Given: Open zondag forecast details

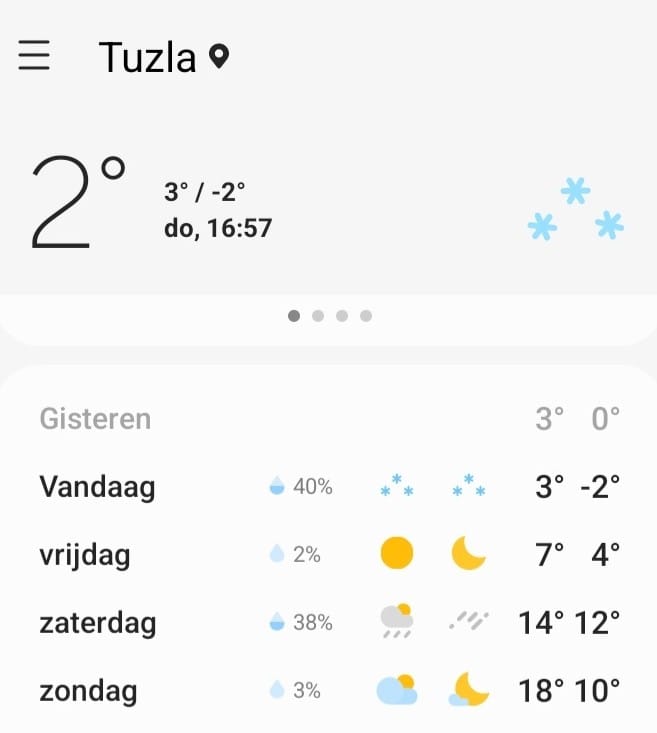Looking at the screenshot, I should (x=328, y=690).
